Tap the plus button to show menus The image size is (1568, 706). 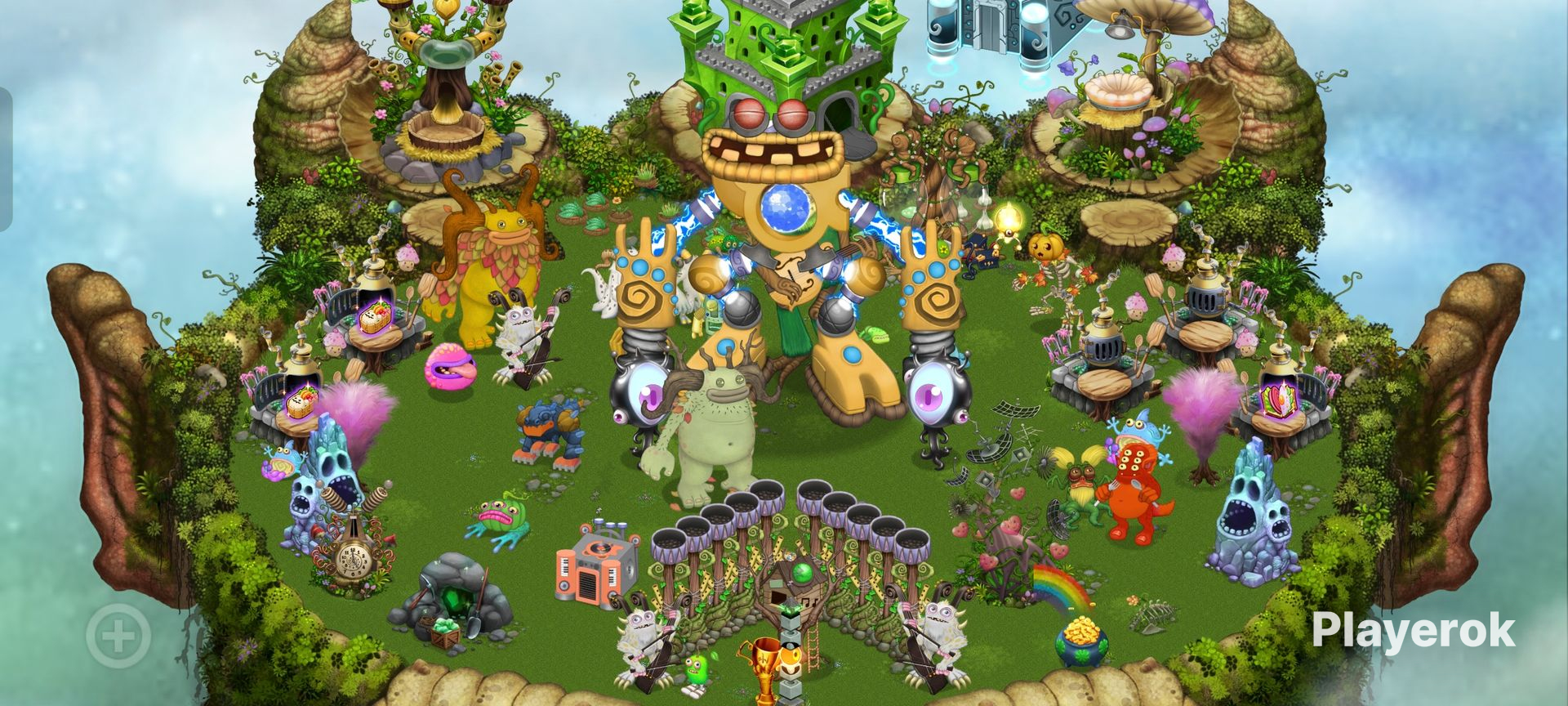click(118, 635)
